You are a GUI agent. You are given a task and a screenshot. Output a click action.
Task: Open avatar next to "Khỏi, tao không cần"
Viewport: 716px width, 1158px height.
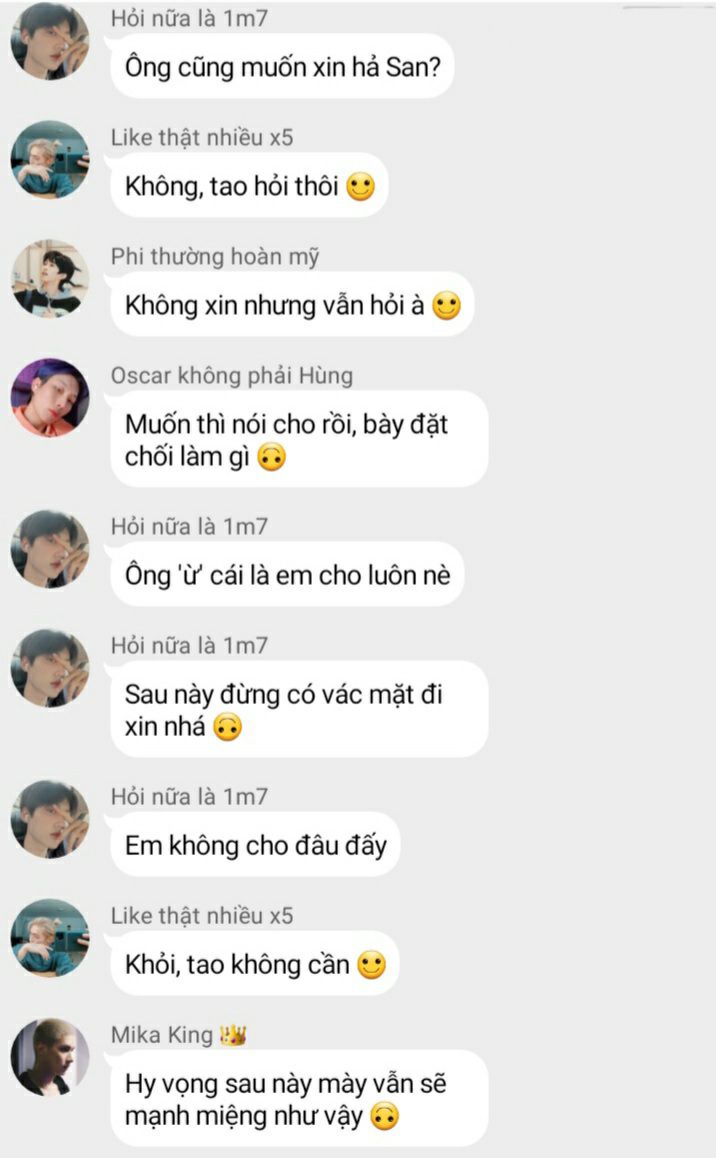[x=49, y=938]
